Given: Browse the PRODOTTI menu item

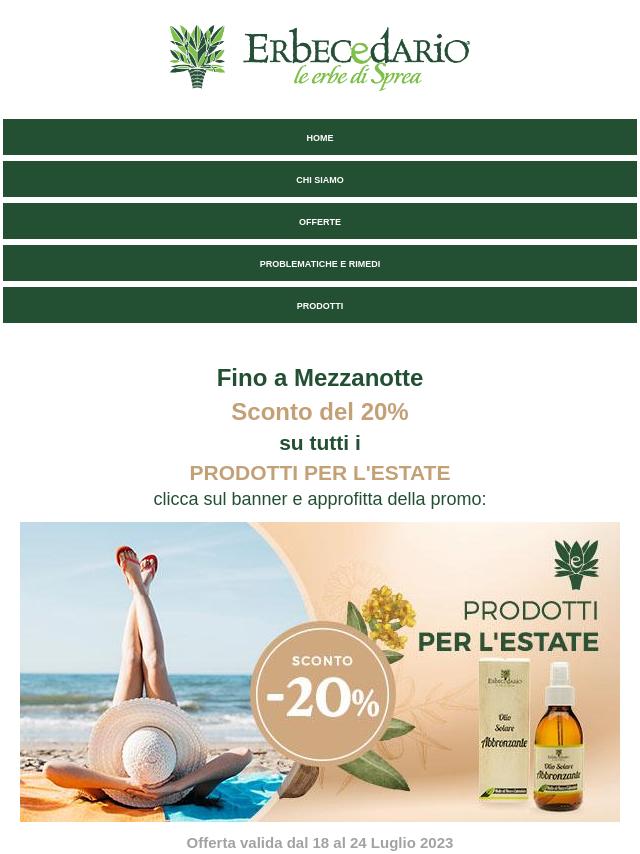Looking at the screenshot, I should click(x=320, y=306).
